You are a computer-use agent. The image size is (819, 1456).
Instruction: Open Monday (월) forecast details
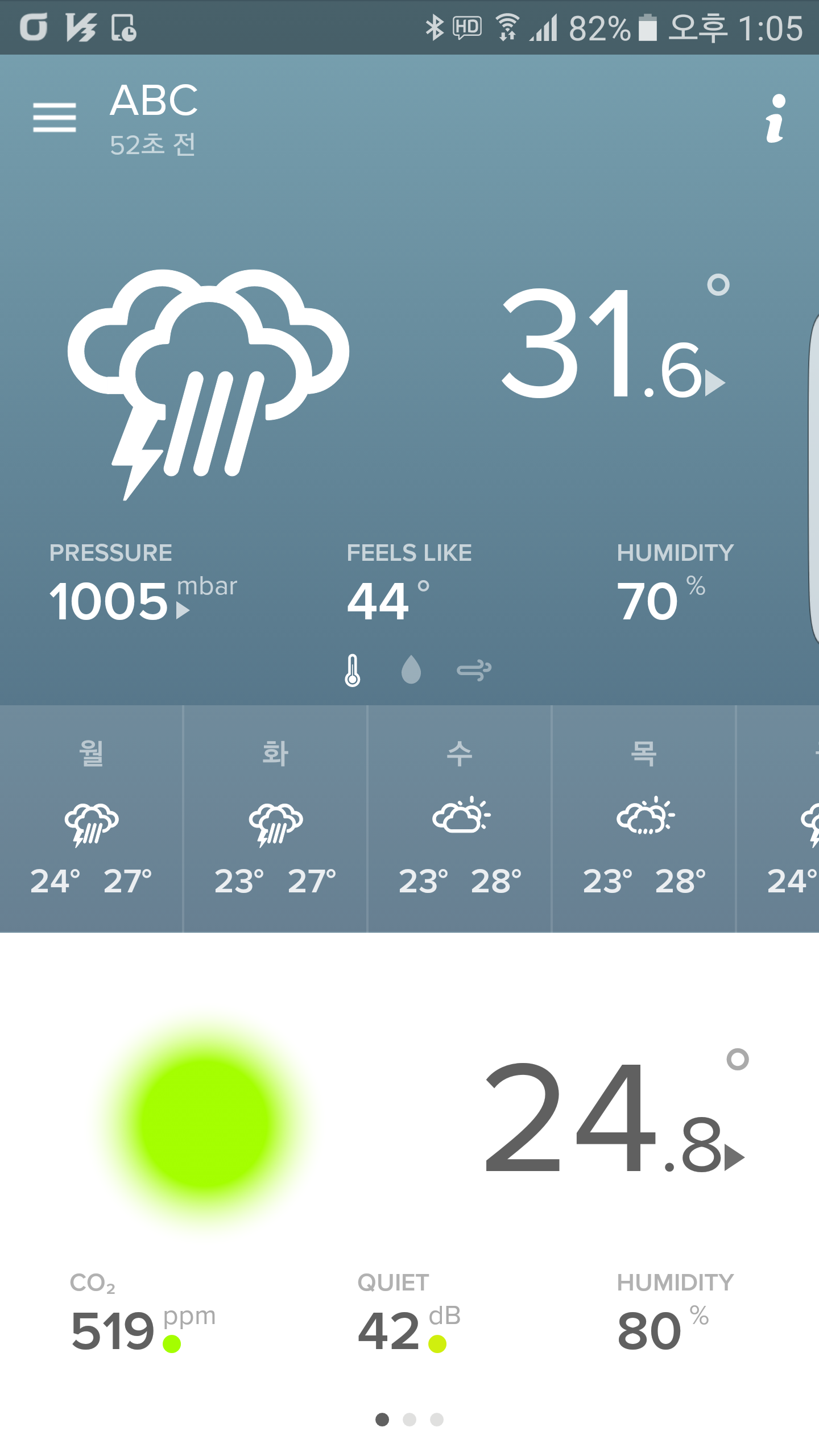pos(91,818)
